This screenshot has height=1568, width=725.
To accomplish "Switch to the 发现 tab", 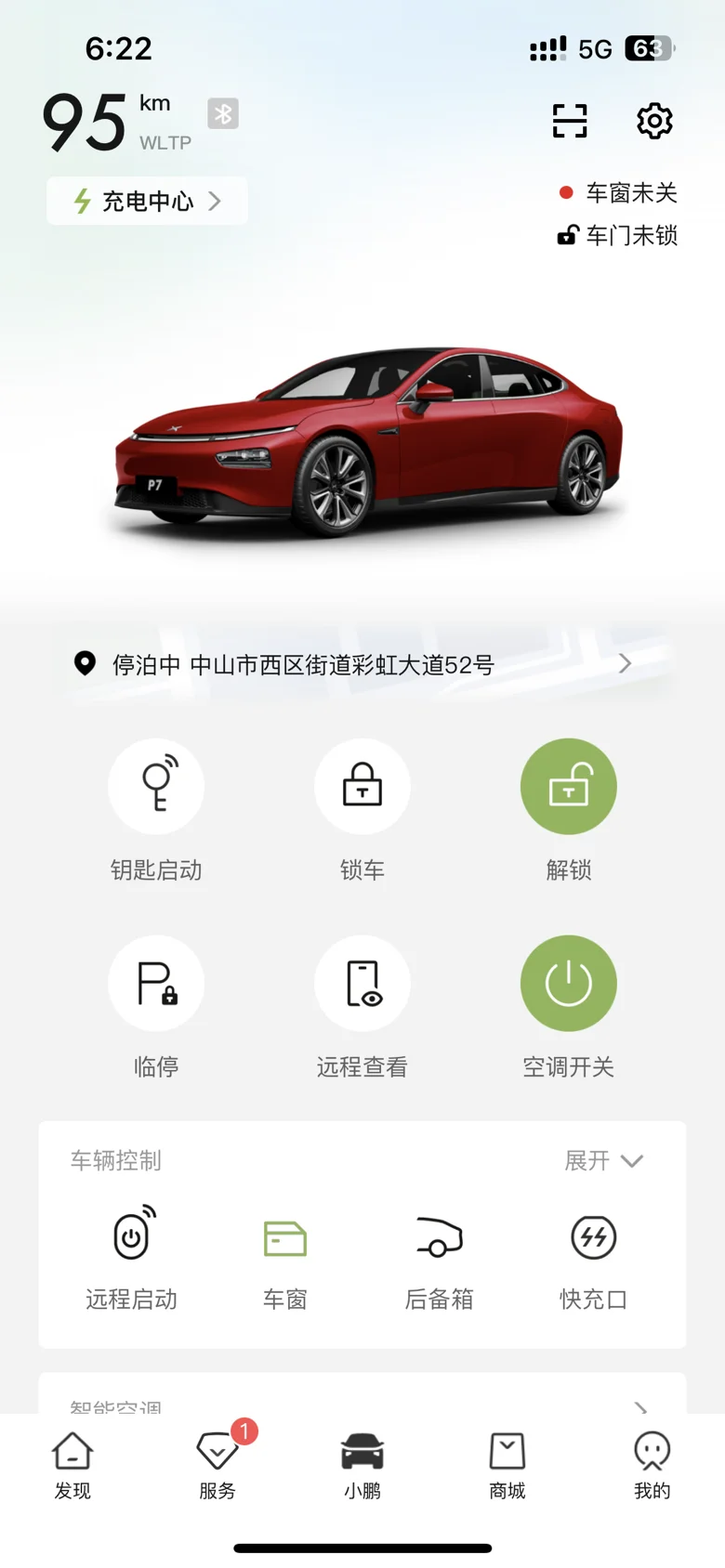I will (72, 1466).
